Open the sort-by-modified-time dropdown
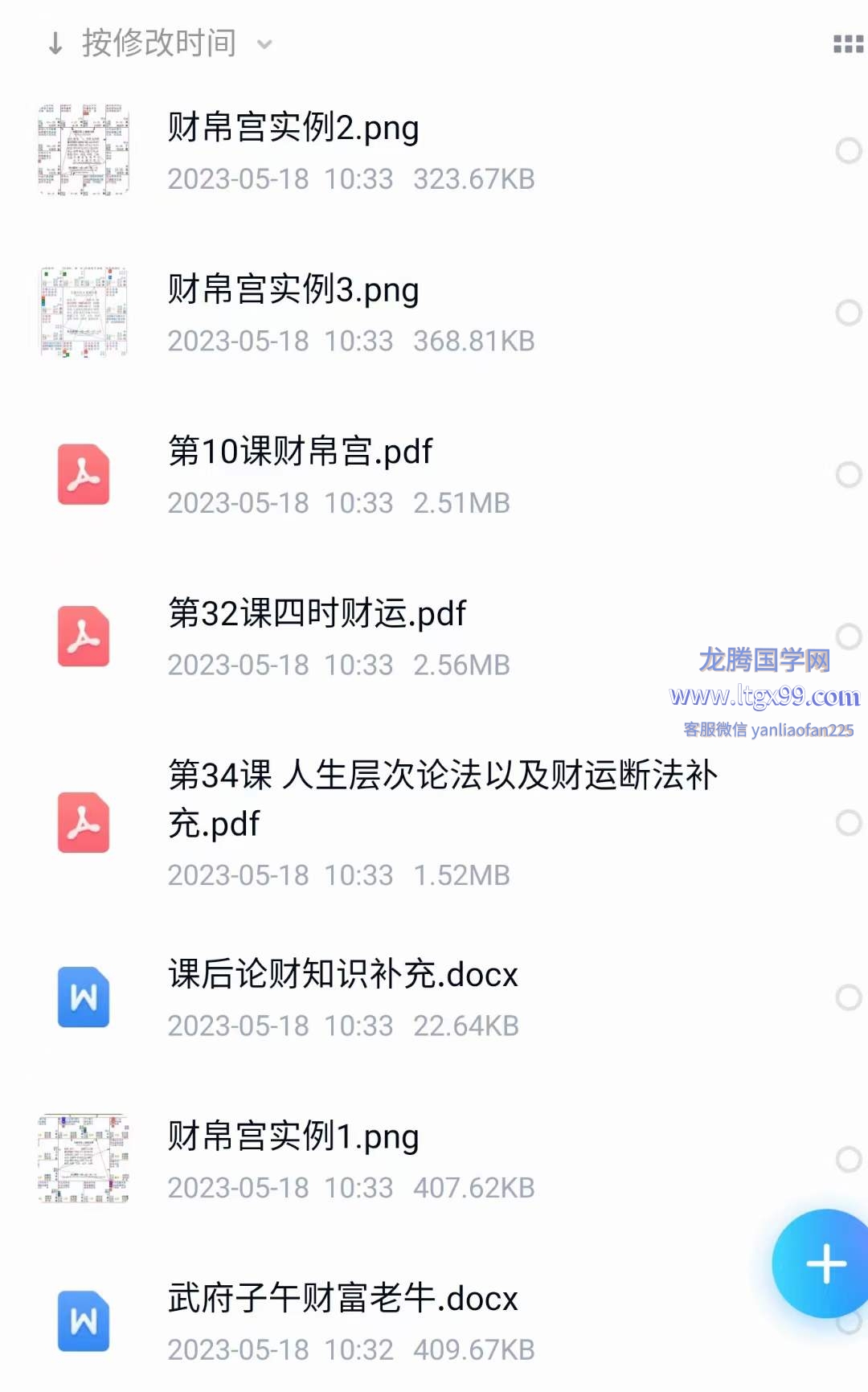 click(161, 43)
